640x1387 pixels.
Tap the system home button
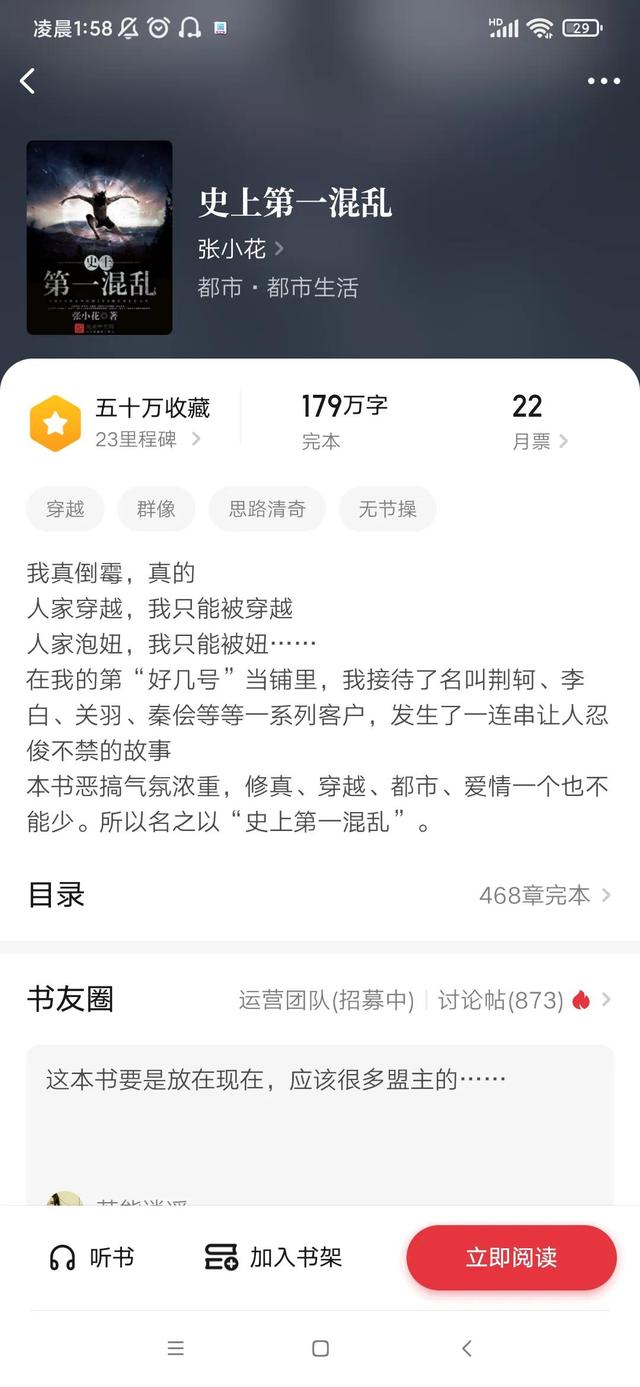pos(320,1349)
